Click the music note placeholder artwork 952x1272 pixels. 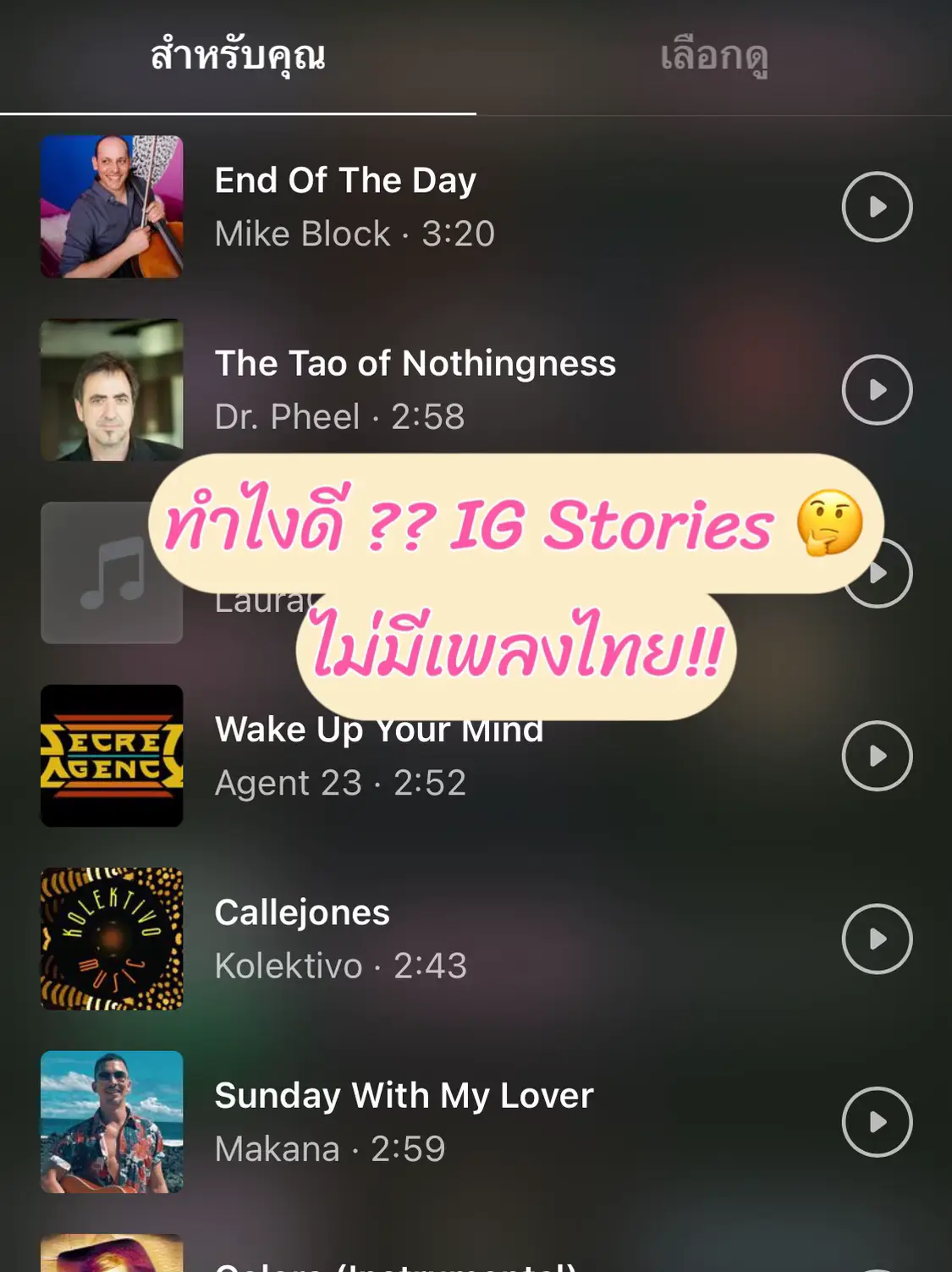tap(112, 572)
